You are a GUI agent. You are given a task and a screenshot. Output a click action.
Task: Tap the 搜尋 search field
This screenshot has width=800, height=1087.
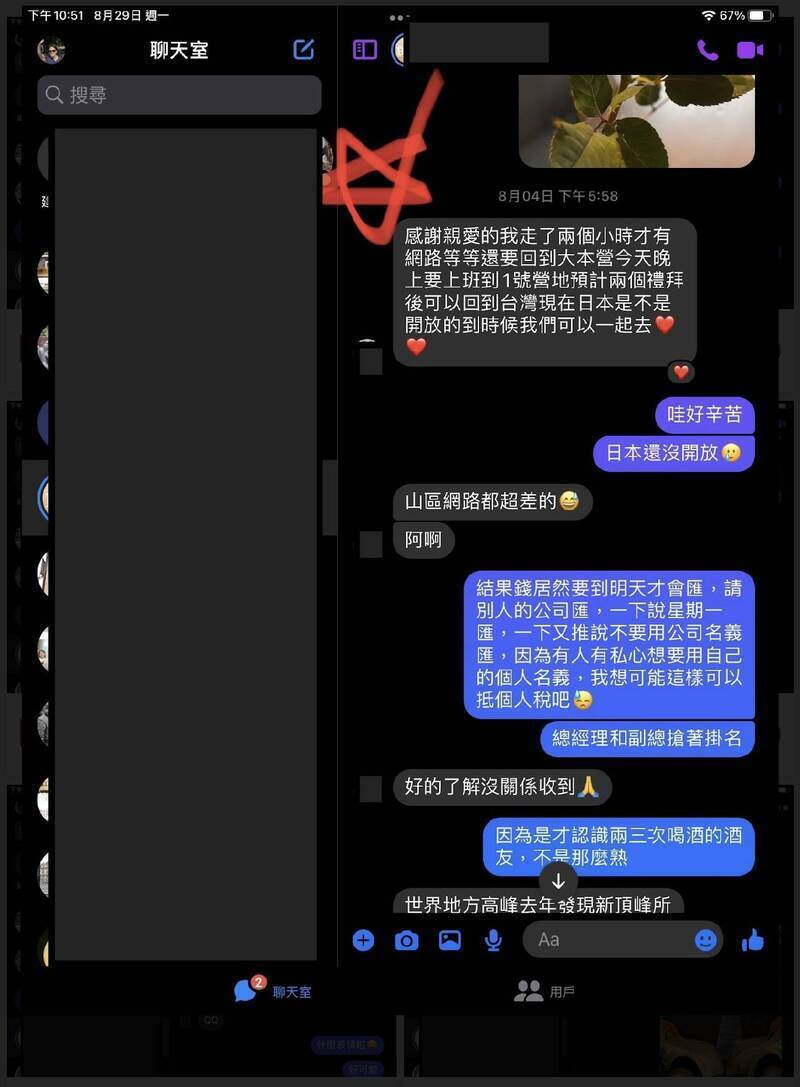pyautogui.click(x=178, y=95)
